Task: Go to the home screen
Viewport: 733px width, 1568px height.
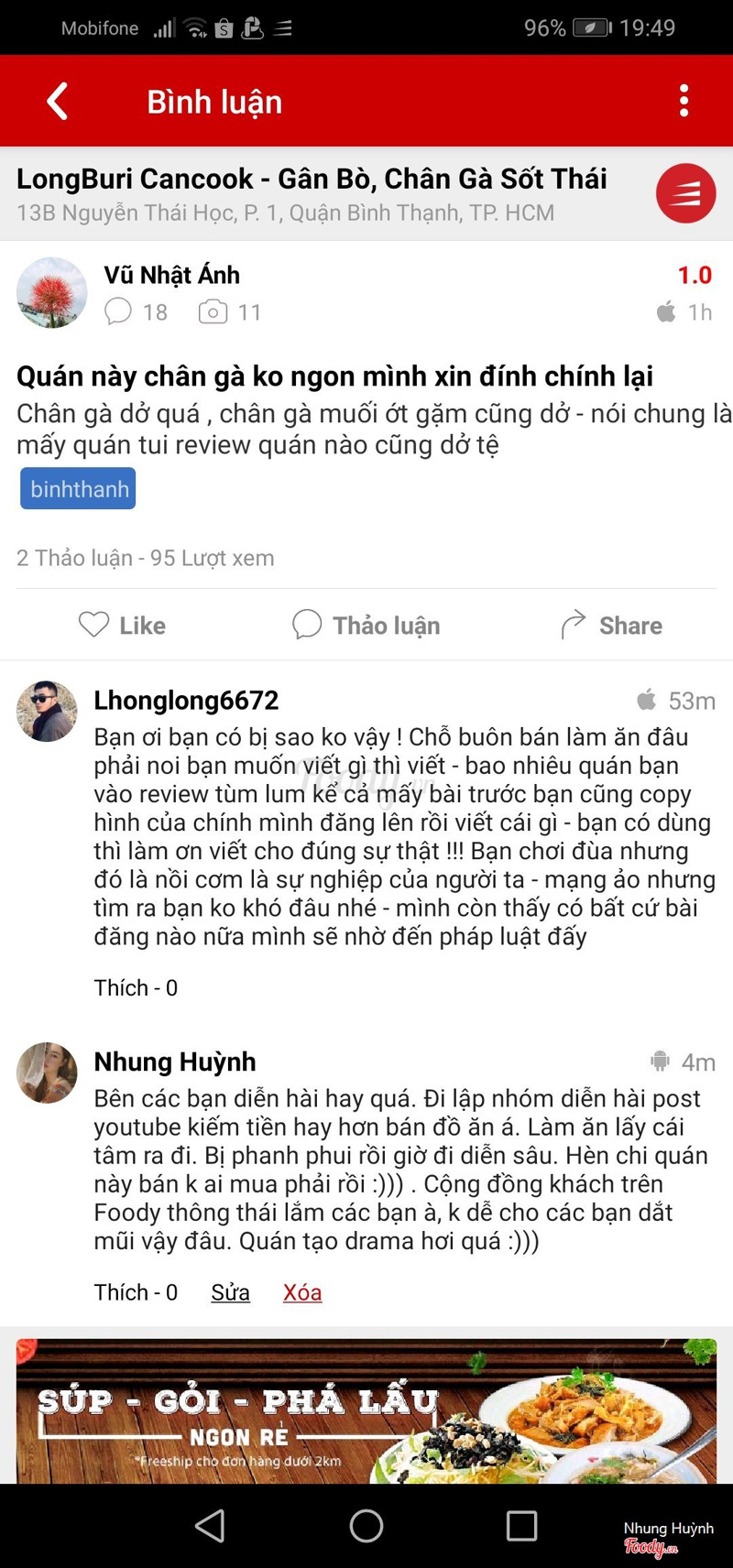Action: [x=366, y=1526]
